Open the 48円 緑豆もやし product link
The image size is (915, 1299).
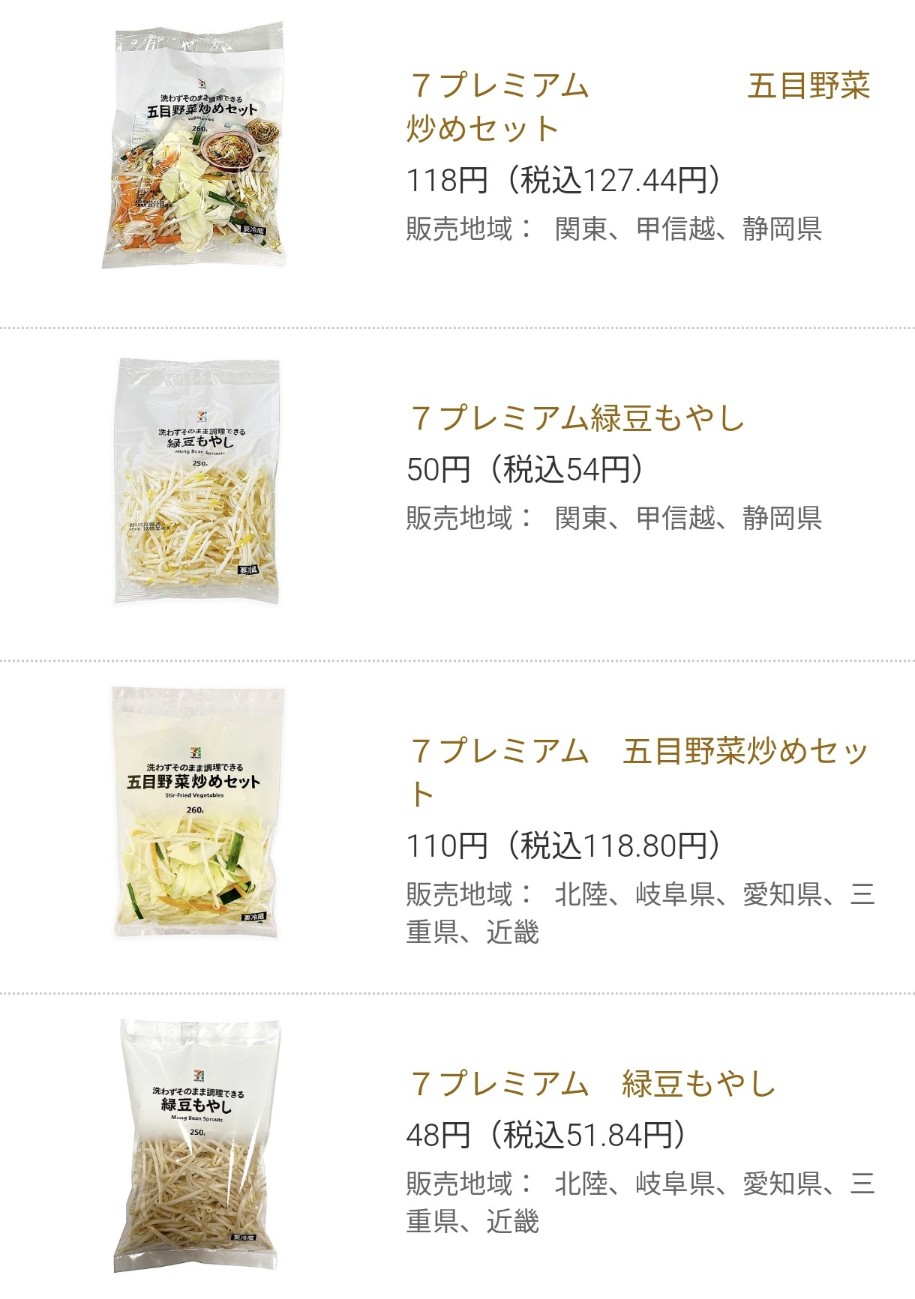[592, 1083]
